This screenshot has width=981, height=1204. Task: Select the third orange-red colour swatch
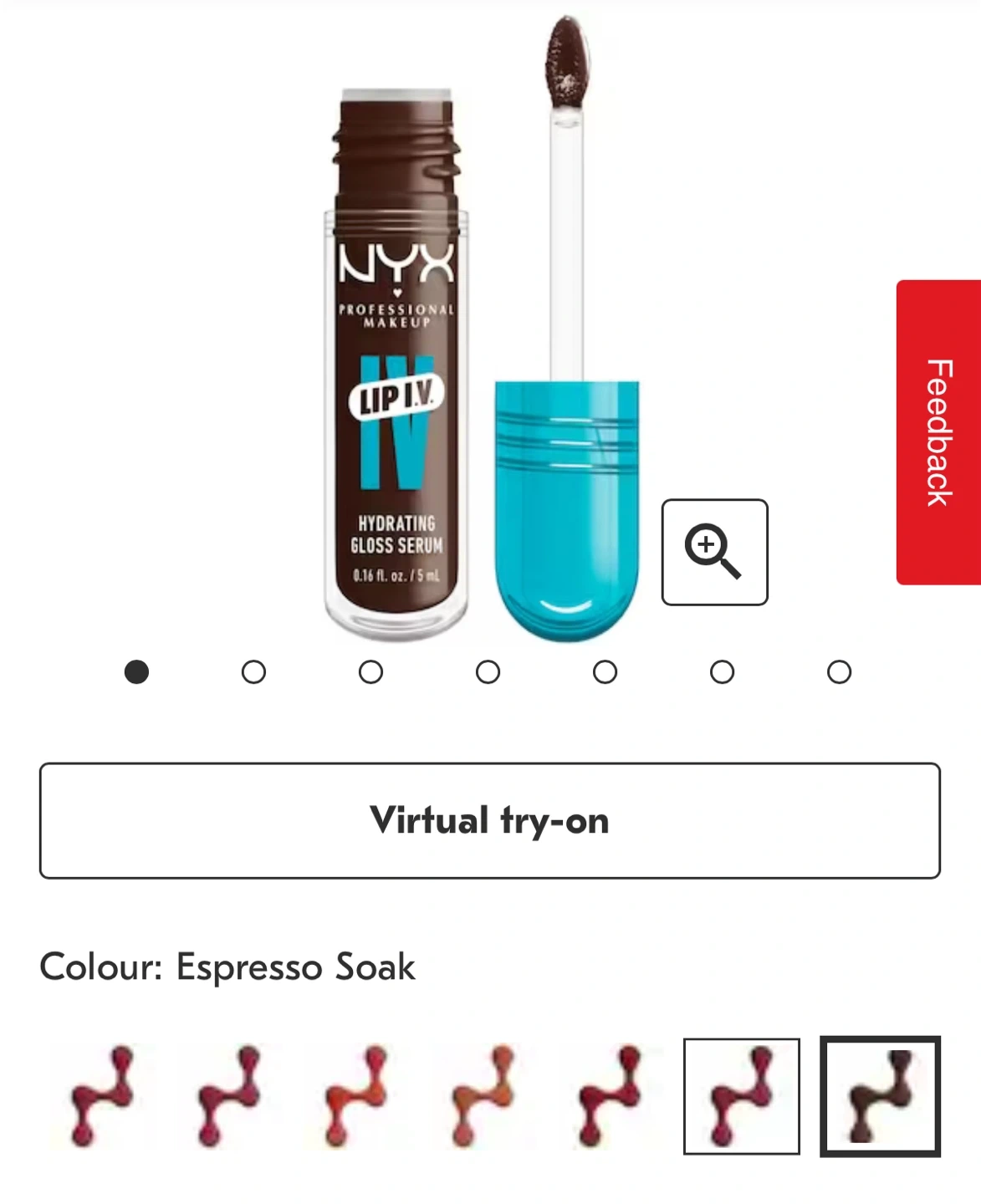(x=355, y=1096)
